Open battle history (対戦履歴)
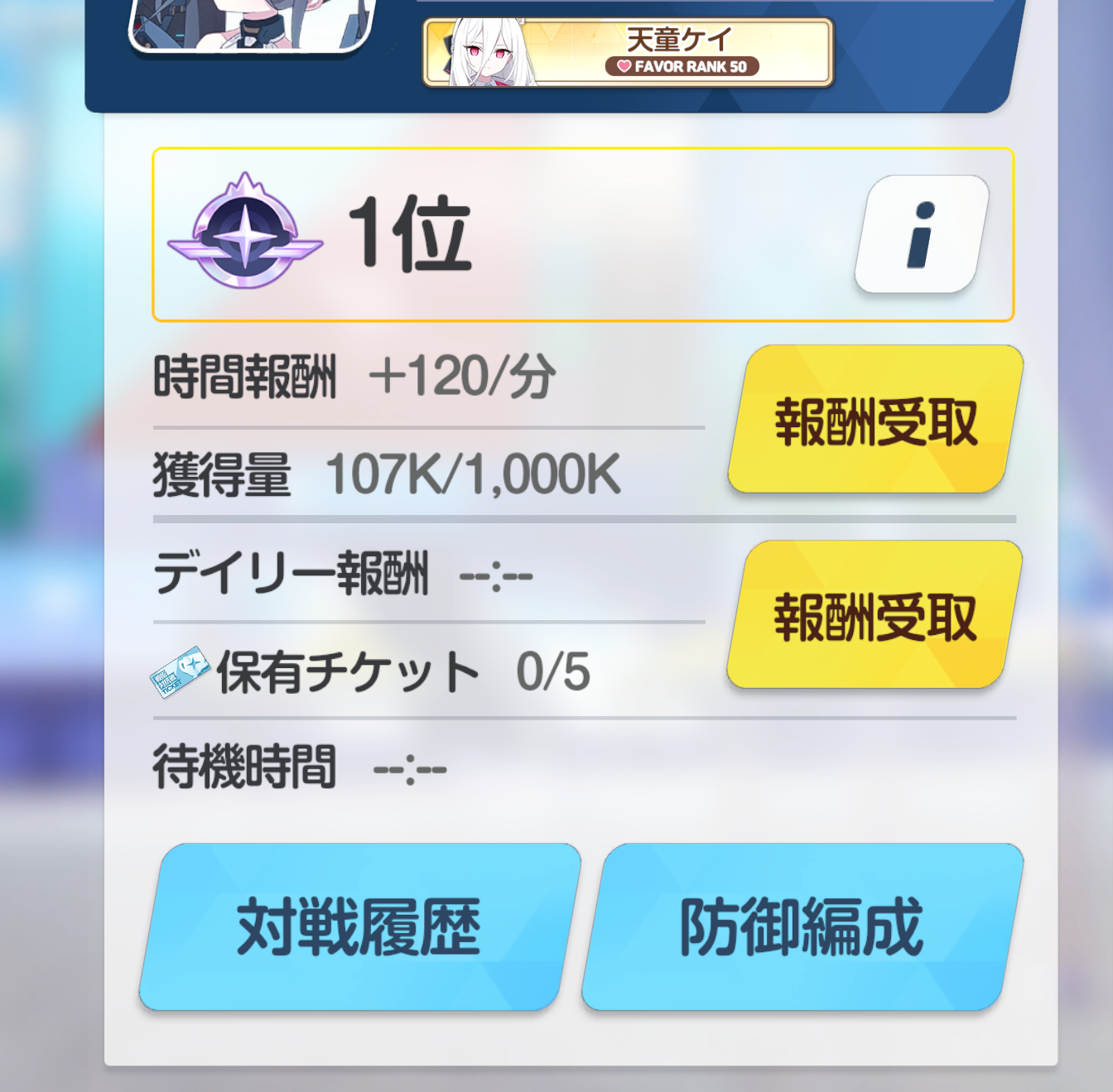Viewport: 1113px width, 1092px height. pyautogui.click(x=359, y=927)
